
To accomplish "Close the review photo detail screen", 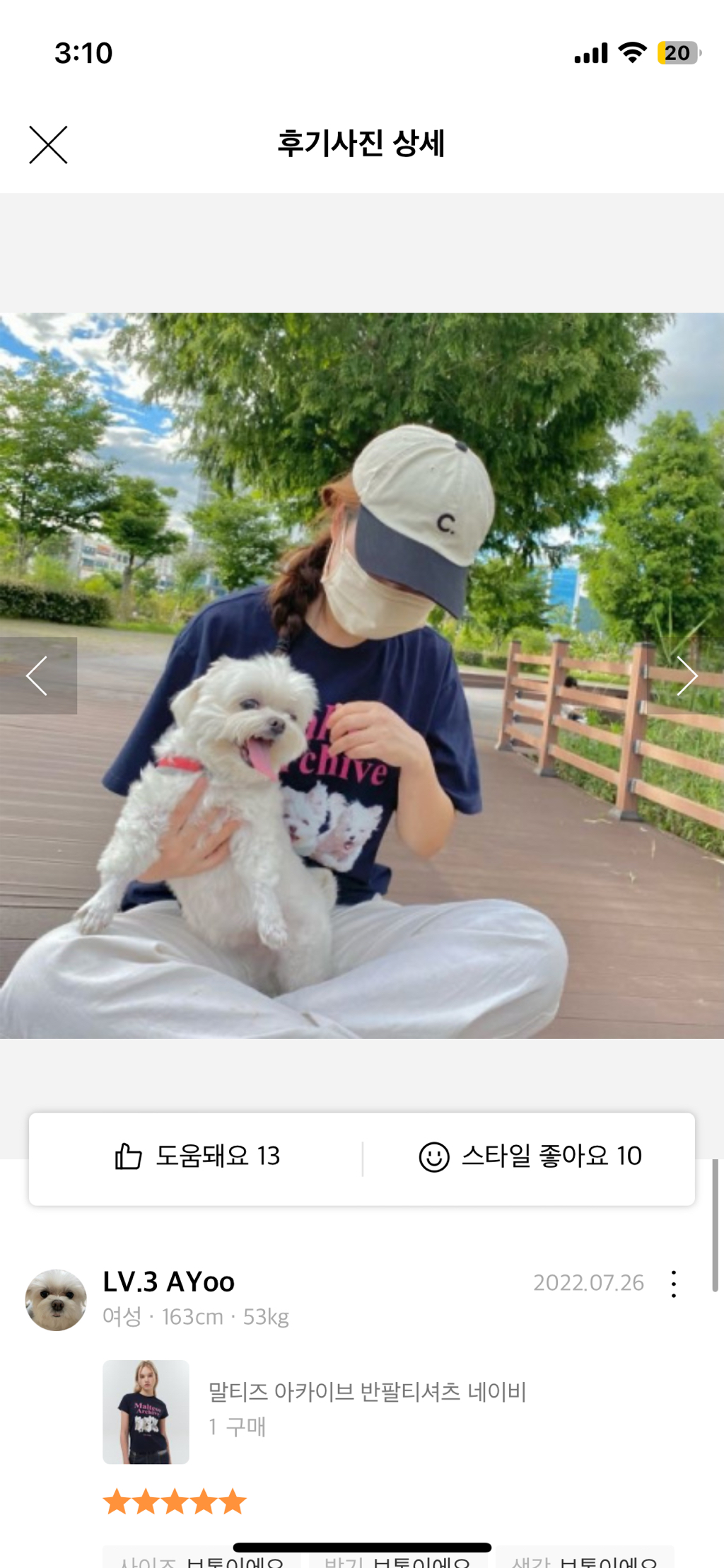I will click(x=48, y=145).
